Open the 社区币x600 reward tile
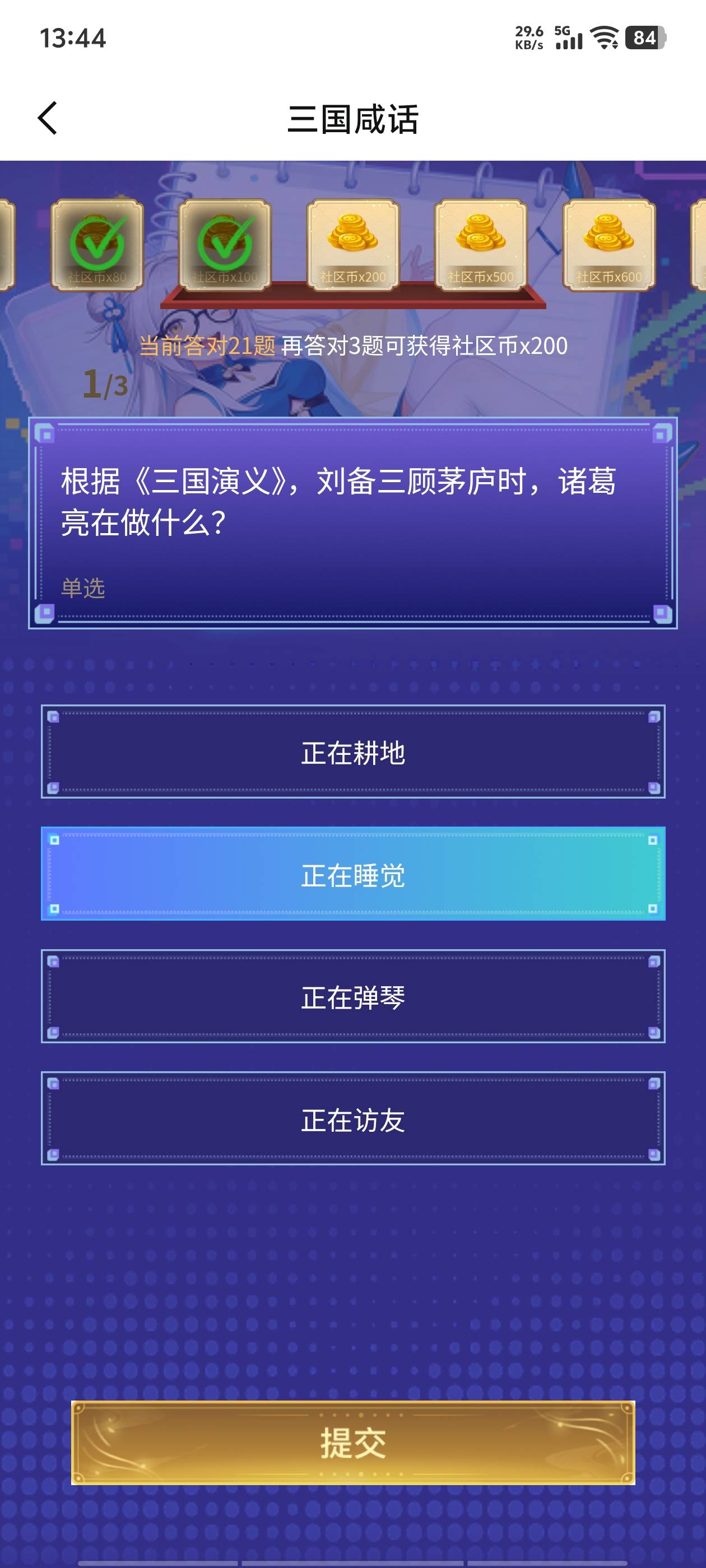Screen dimensions: 706x1568 (x=609, y=245)
